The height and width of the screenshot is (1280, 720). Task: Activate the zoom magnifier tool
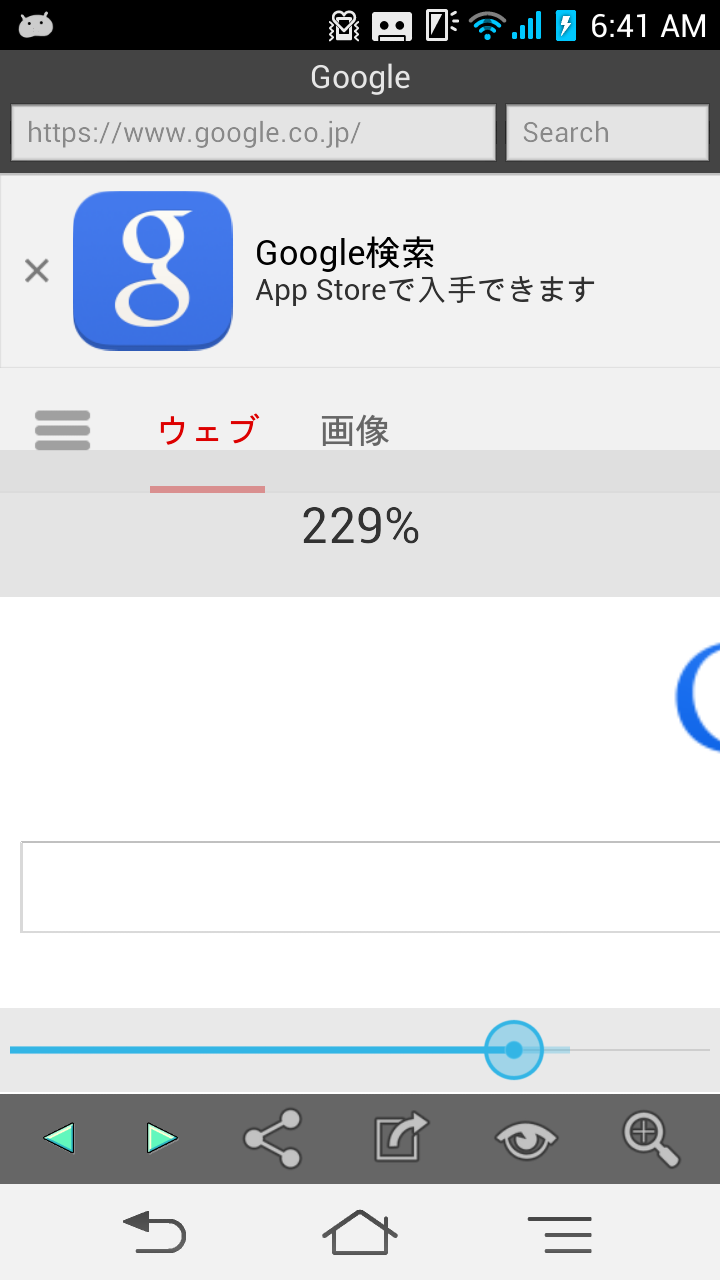650,1139
